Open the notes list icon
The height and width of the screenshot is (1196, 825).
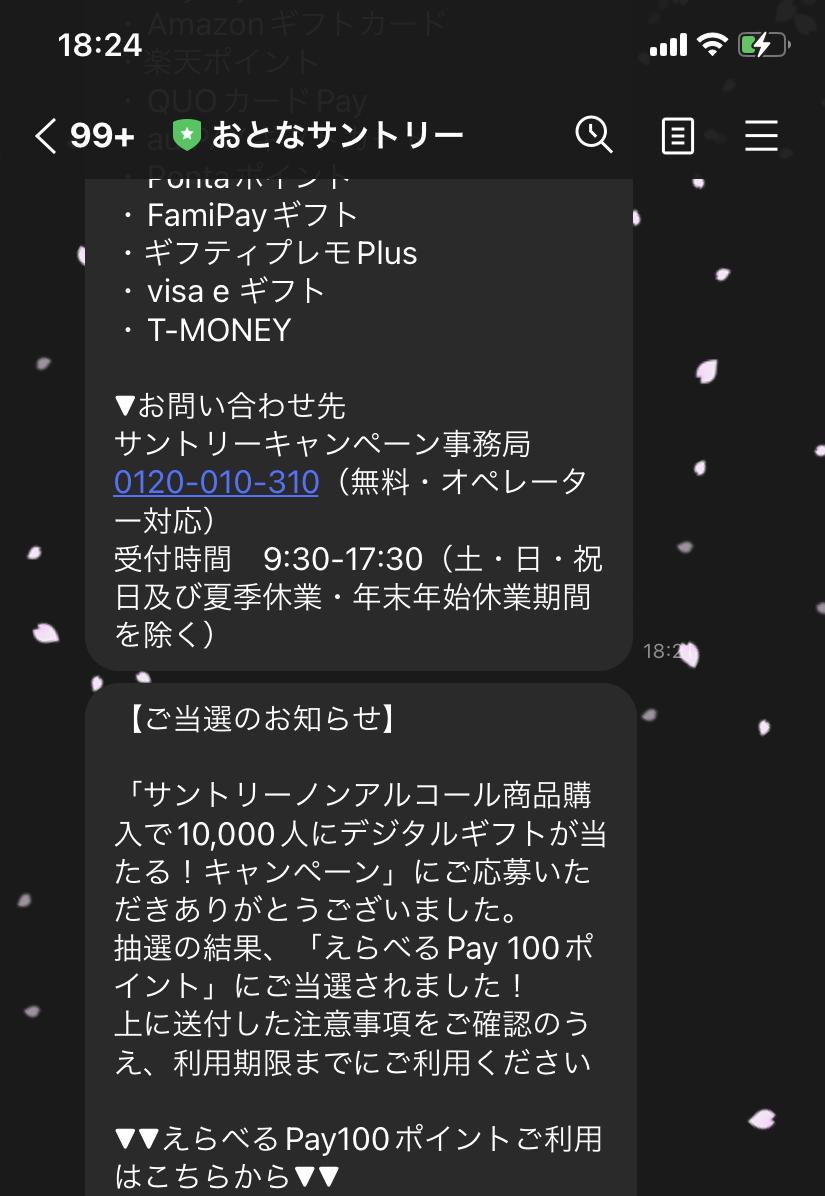coord(677,135)
